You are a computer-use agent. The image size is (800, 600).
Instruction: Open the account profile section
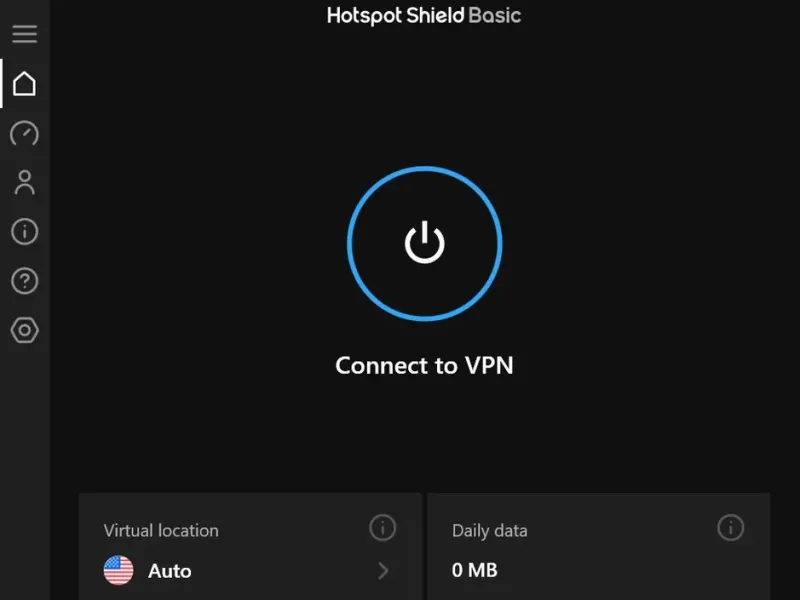point(24,182)
